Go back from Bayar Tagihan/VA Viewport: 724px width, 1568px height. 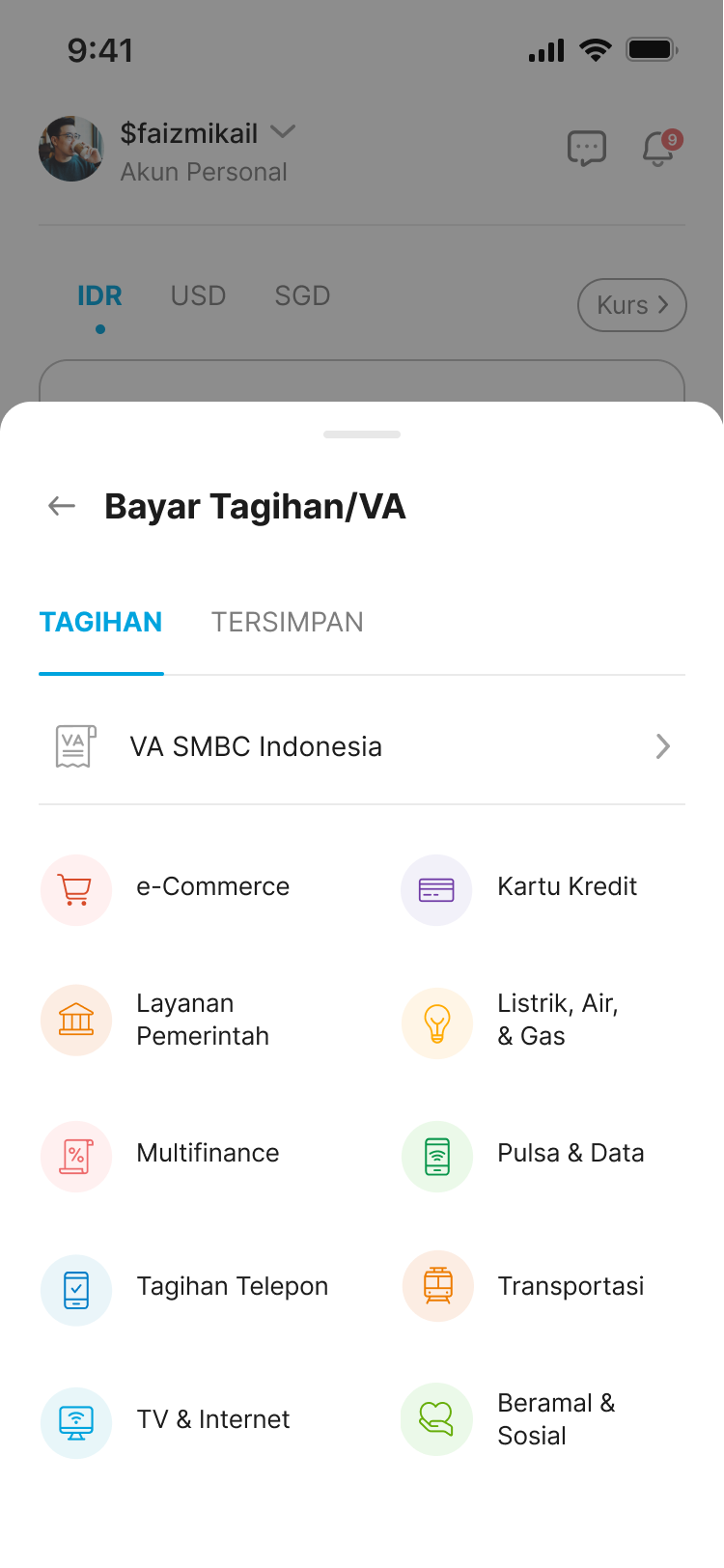pyautogui.click(x=62, y=506)
